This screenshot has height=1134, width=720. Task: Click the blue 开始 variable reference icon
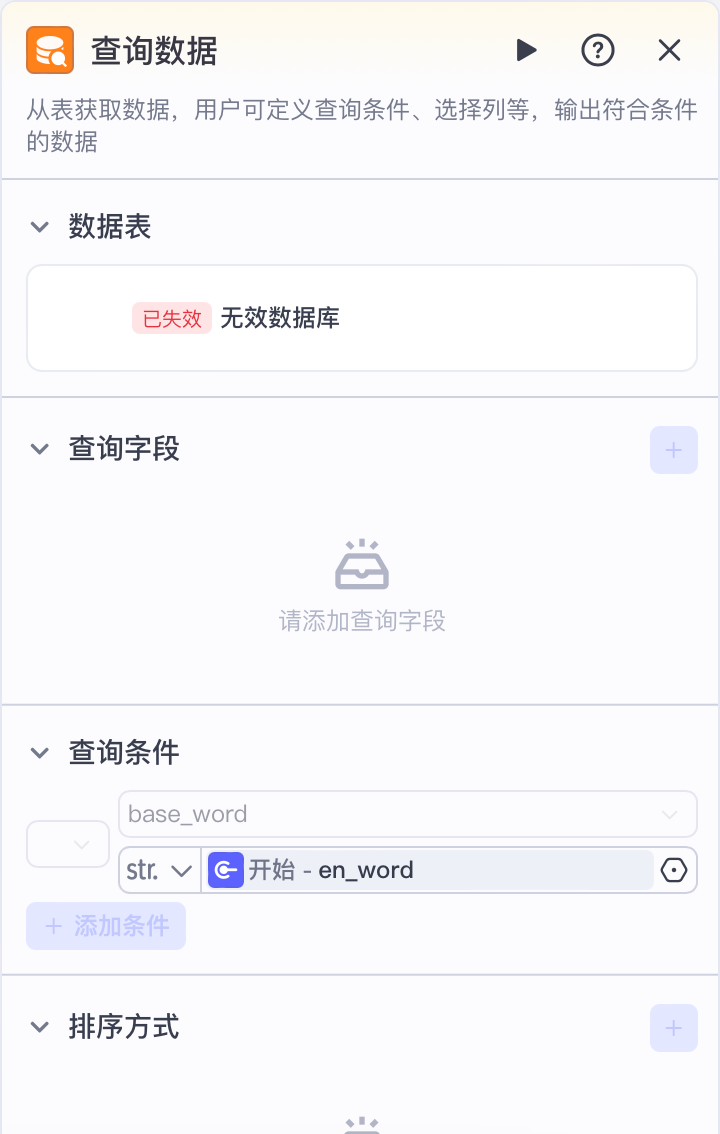(225, 870)
